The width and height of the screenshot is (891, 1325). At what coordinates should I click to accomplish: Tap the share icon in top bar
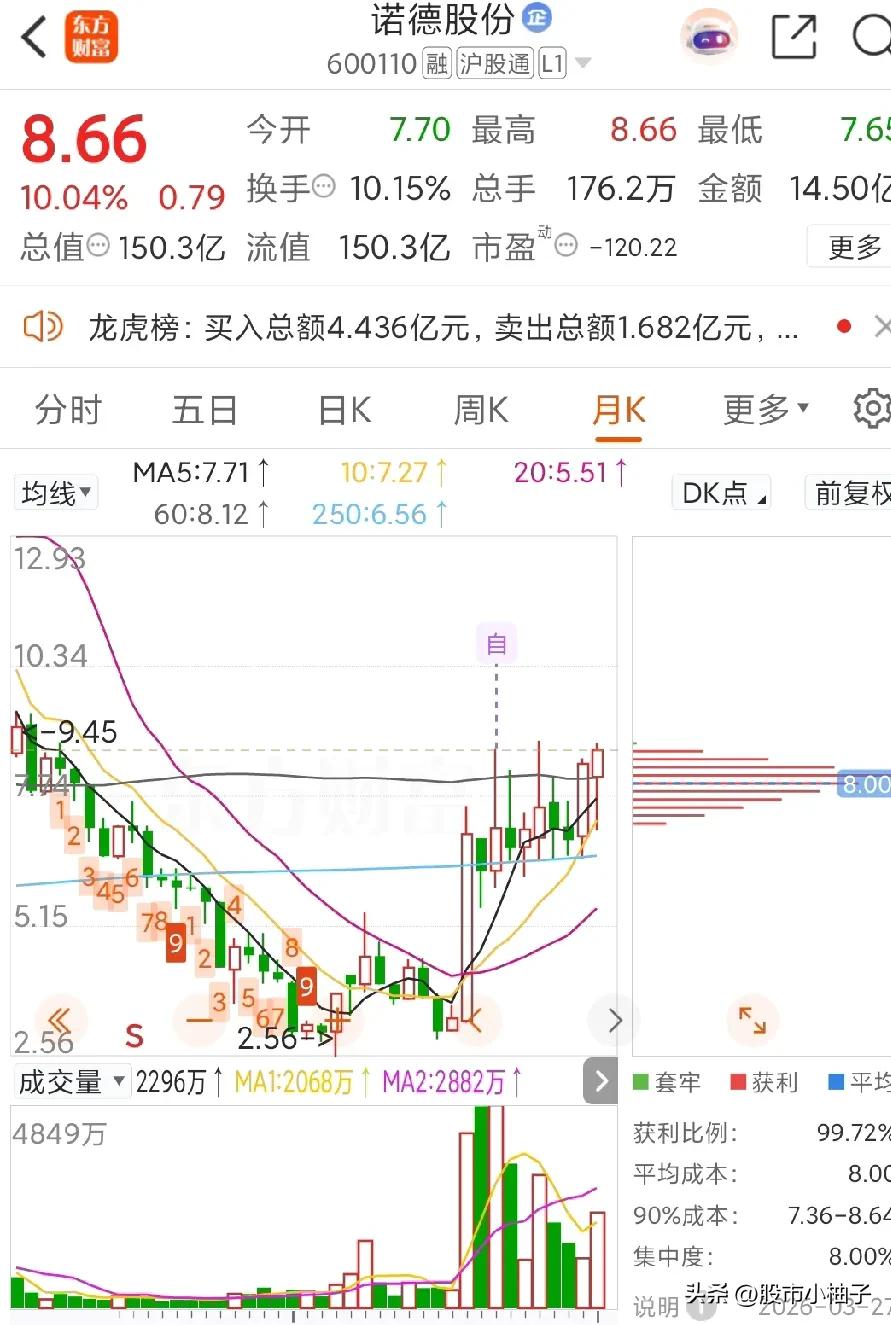click(x=793, y=35)
